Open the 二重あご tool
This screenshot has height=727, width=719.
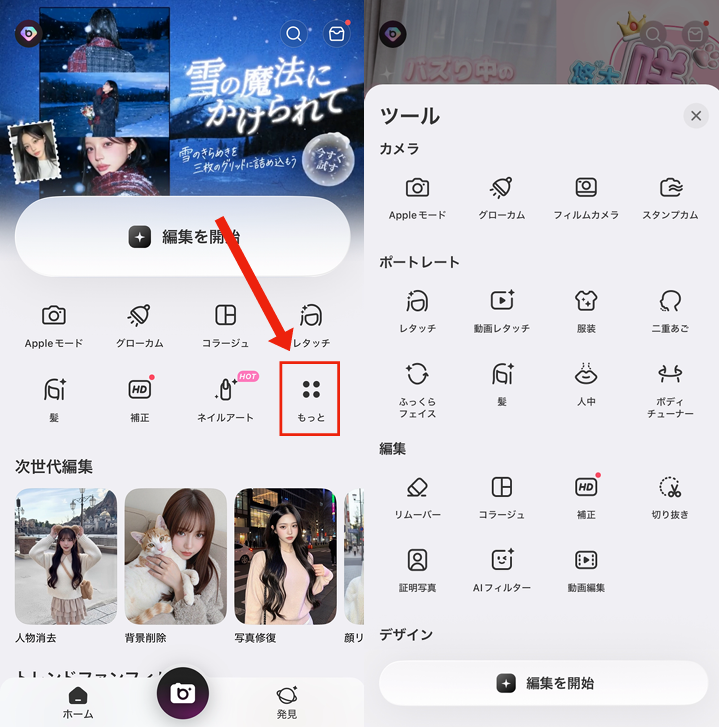coord(670,310)
